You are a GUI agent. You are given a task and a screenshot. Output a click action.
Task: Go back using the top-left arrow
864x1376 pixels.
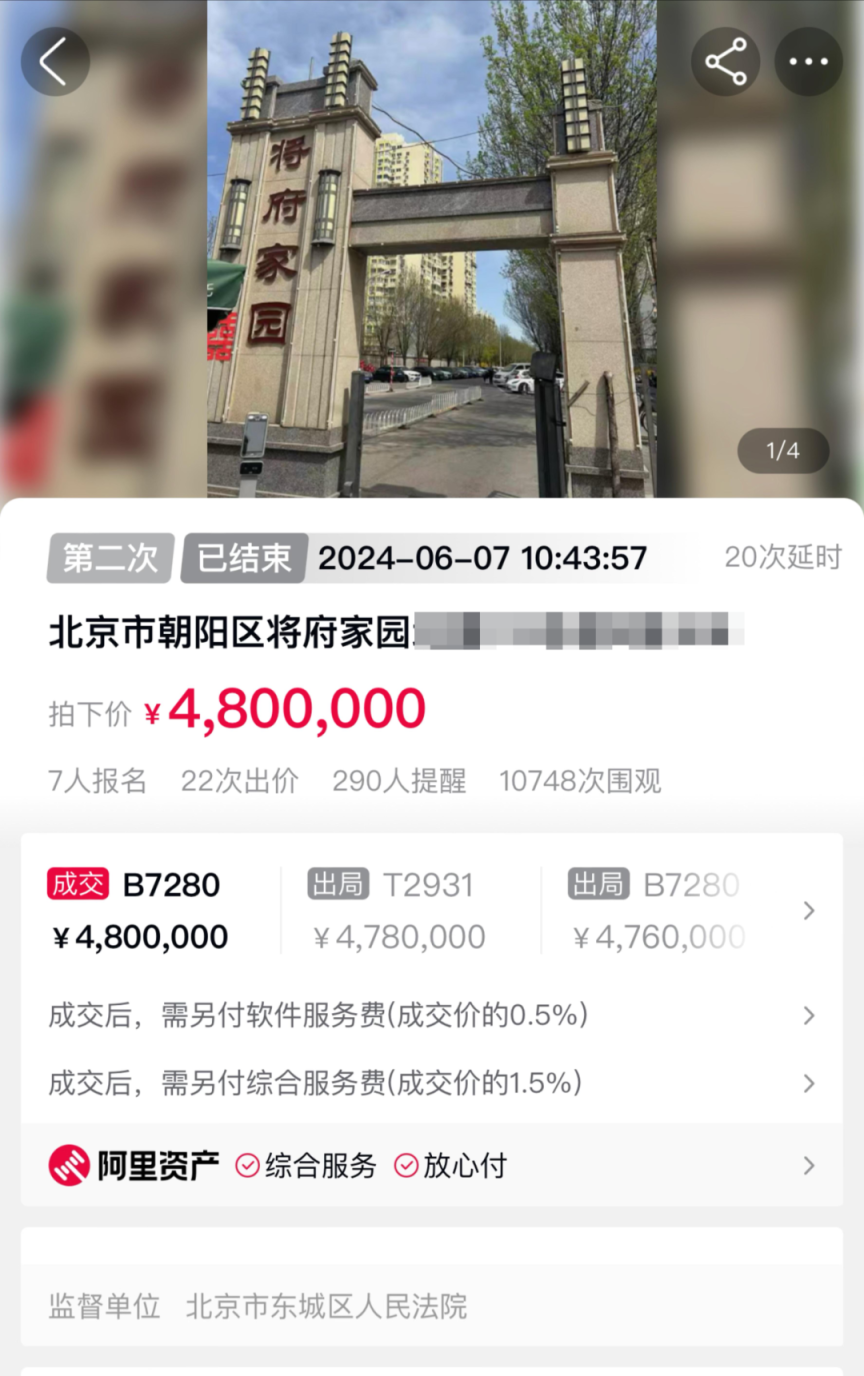55,62
